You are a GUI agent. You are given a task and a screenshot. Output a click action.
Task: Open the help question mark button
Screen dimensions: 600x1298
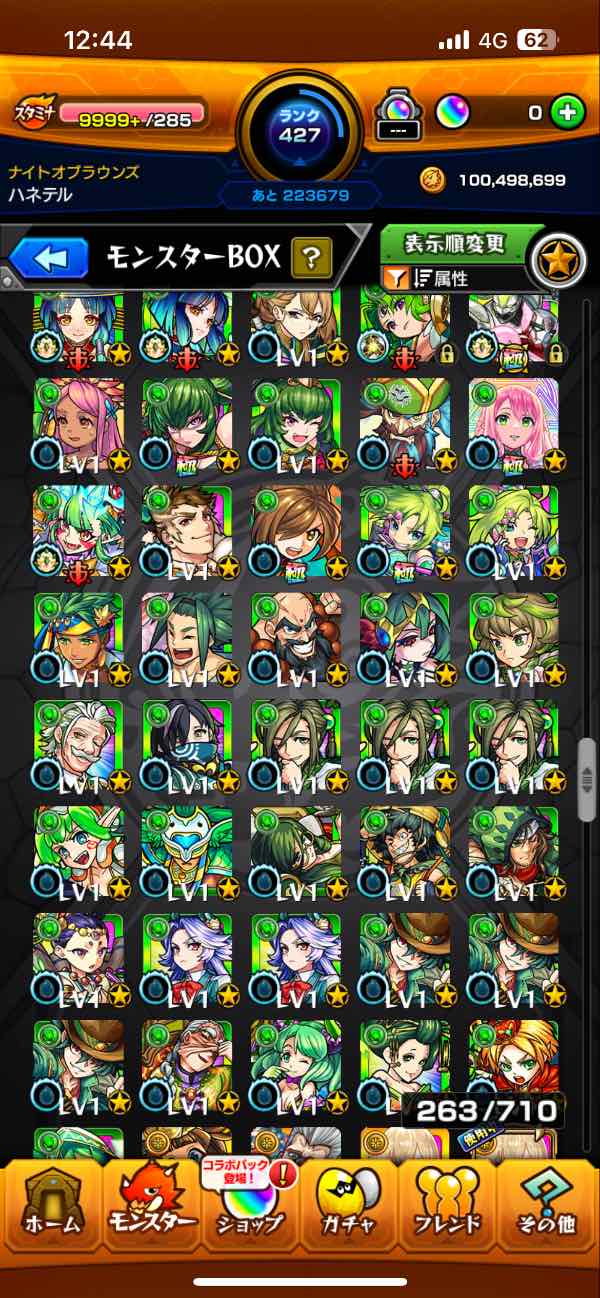(312, 259)
